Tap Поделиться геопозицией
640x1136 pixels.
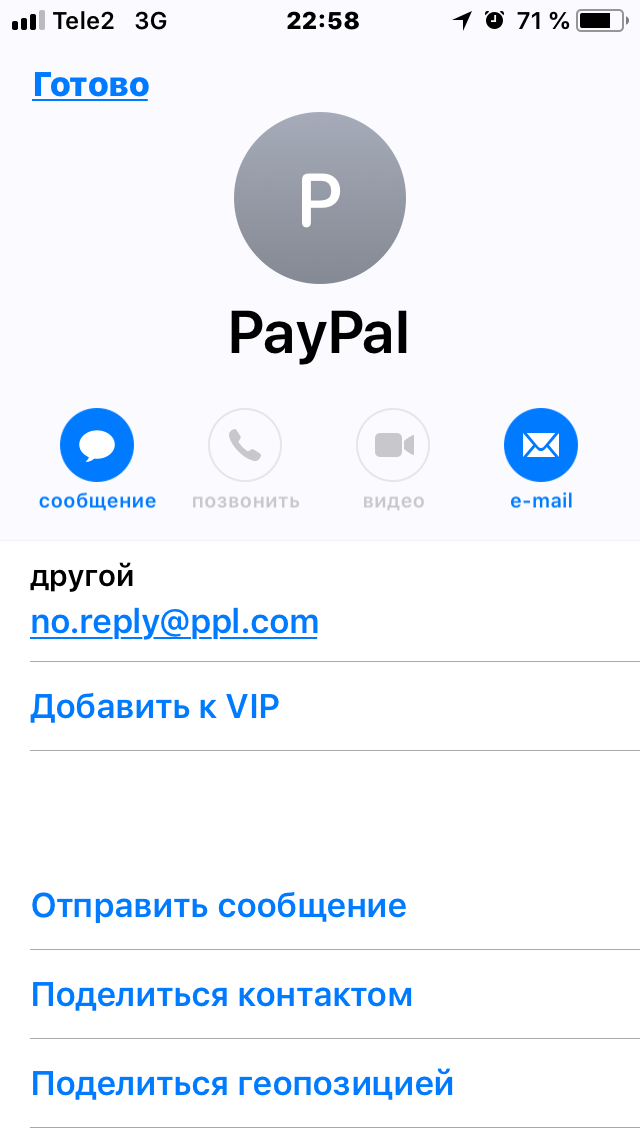(x=243, y=1084)
